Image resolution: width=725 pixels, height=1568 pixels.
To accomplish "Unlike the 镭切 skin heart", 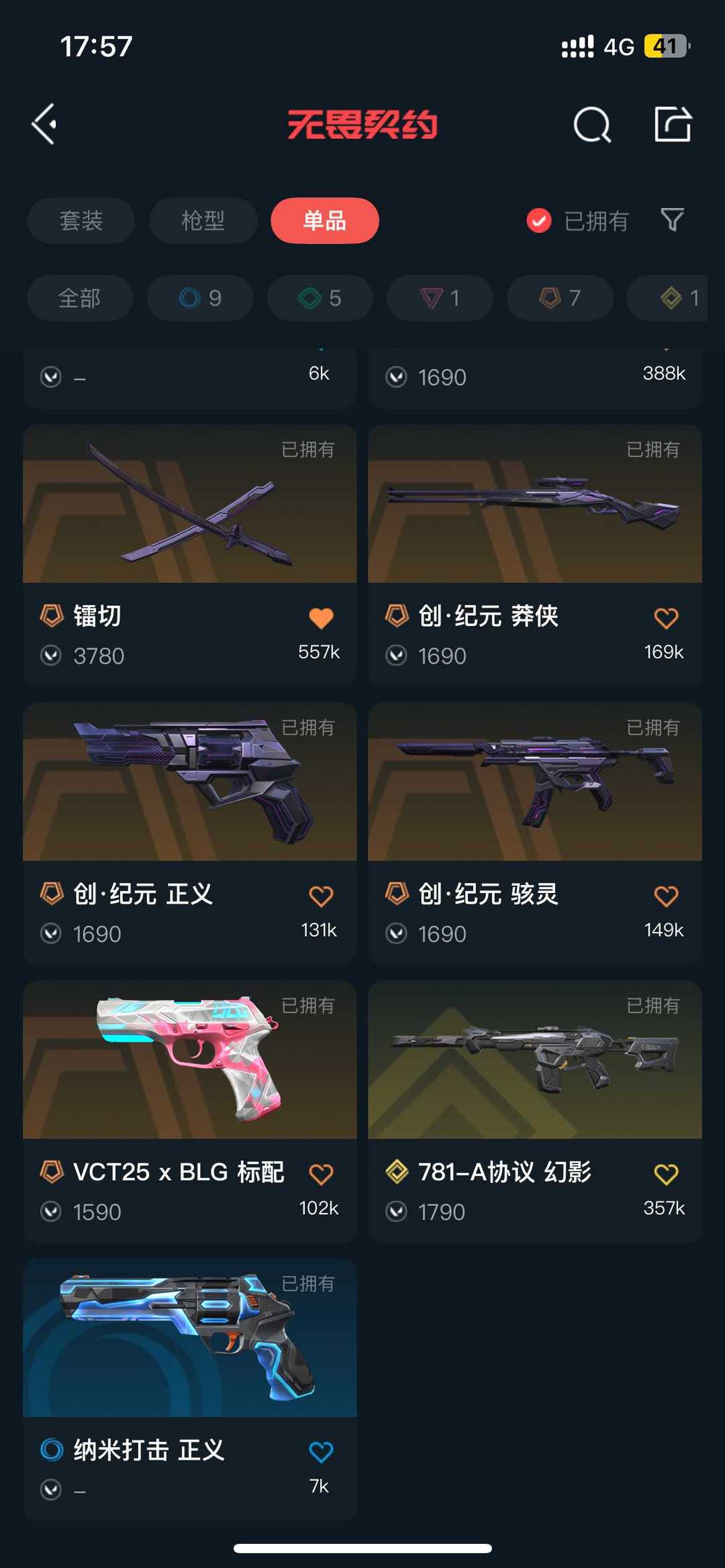I will point(321,618).
